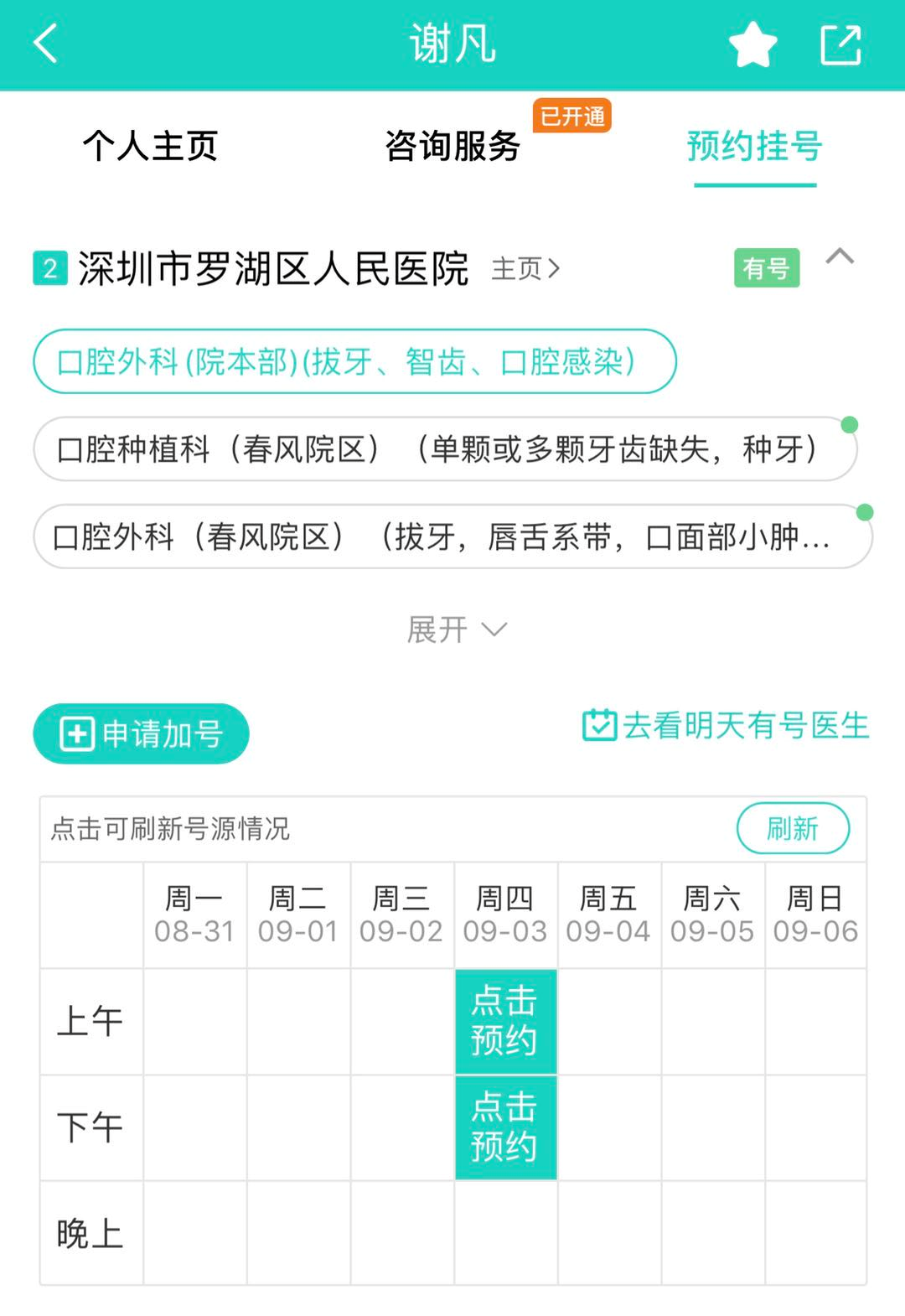The height and width of the screenshot is (1316, 905).
Task: Collapse the 深圳市罗湖区人民医院 section
Action: click(x=840, y=257)
